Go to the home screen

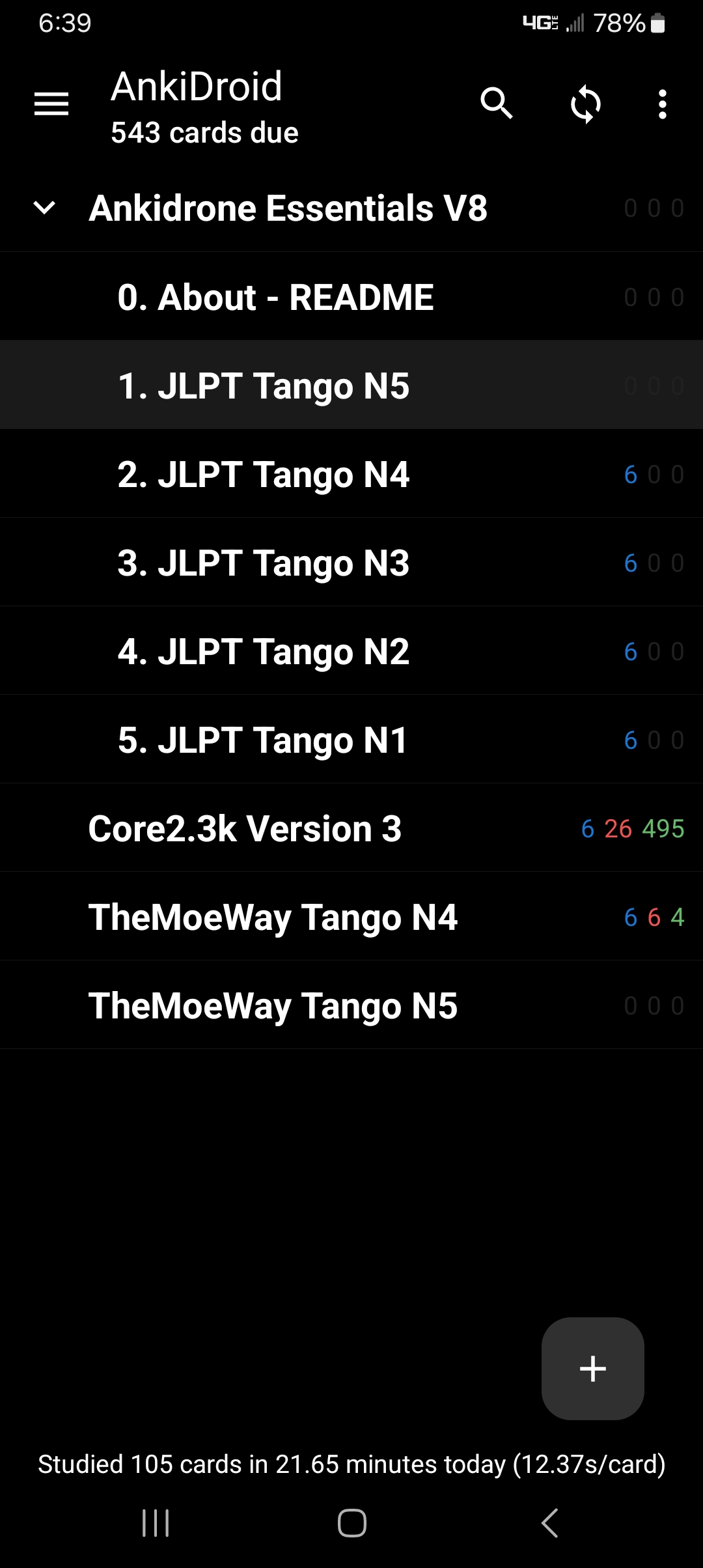tap(351, 1523)
